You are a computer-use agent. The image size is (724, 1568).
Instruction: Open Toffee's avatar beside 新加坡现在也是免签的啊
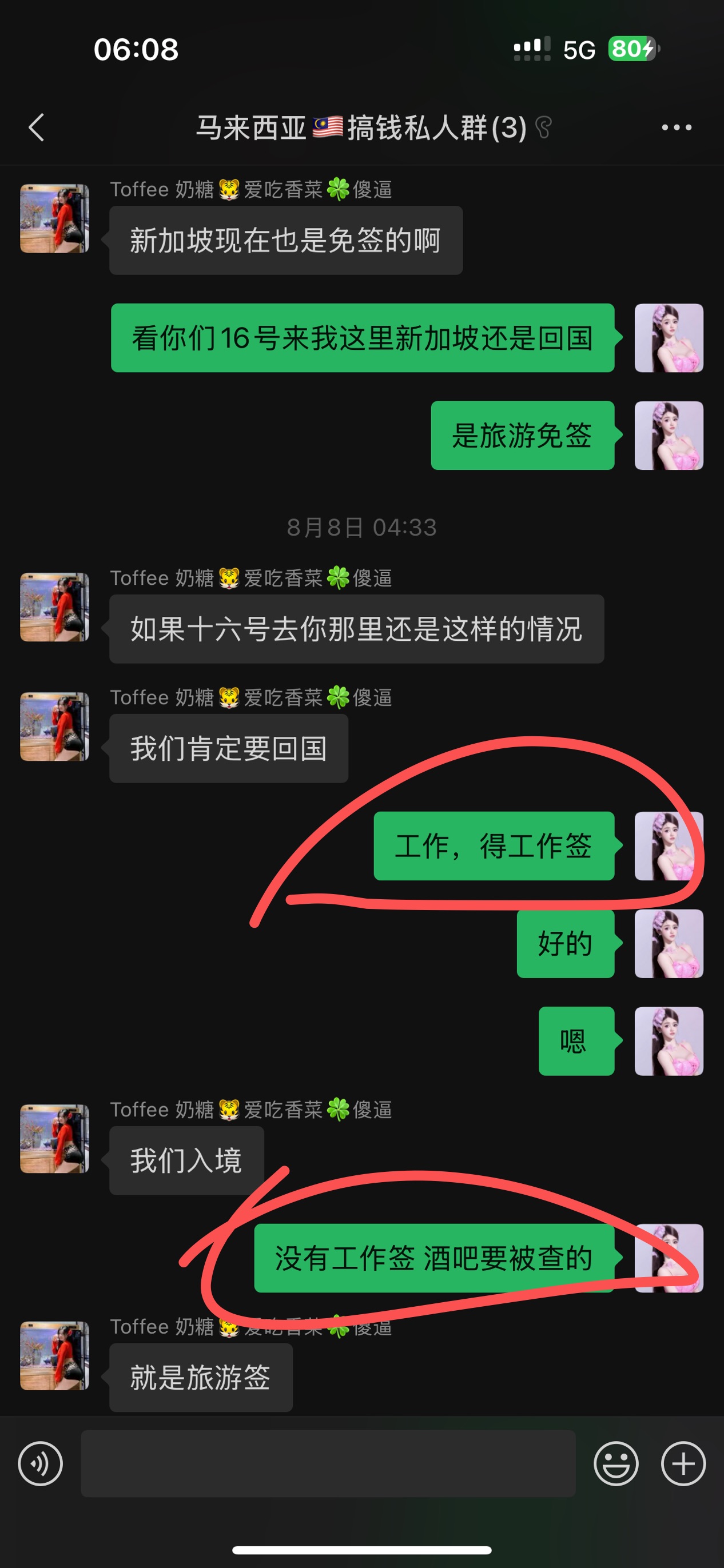55,218
